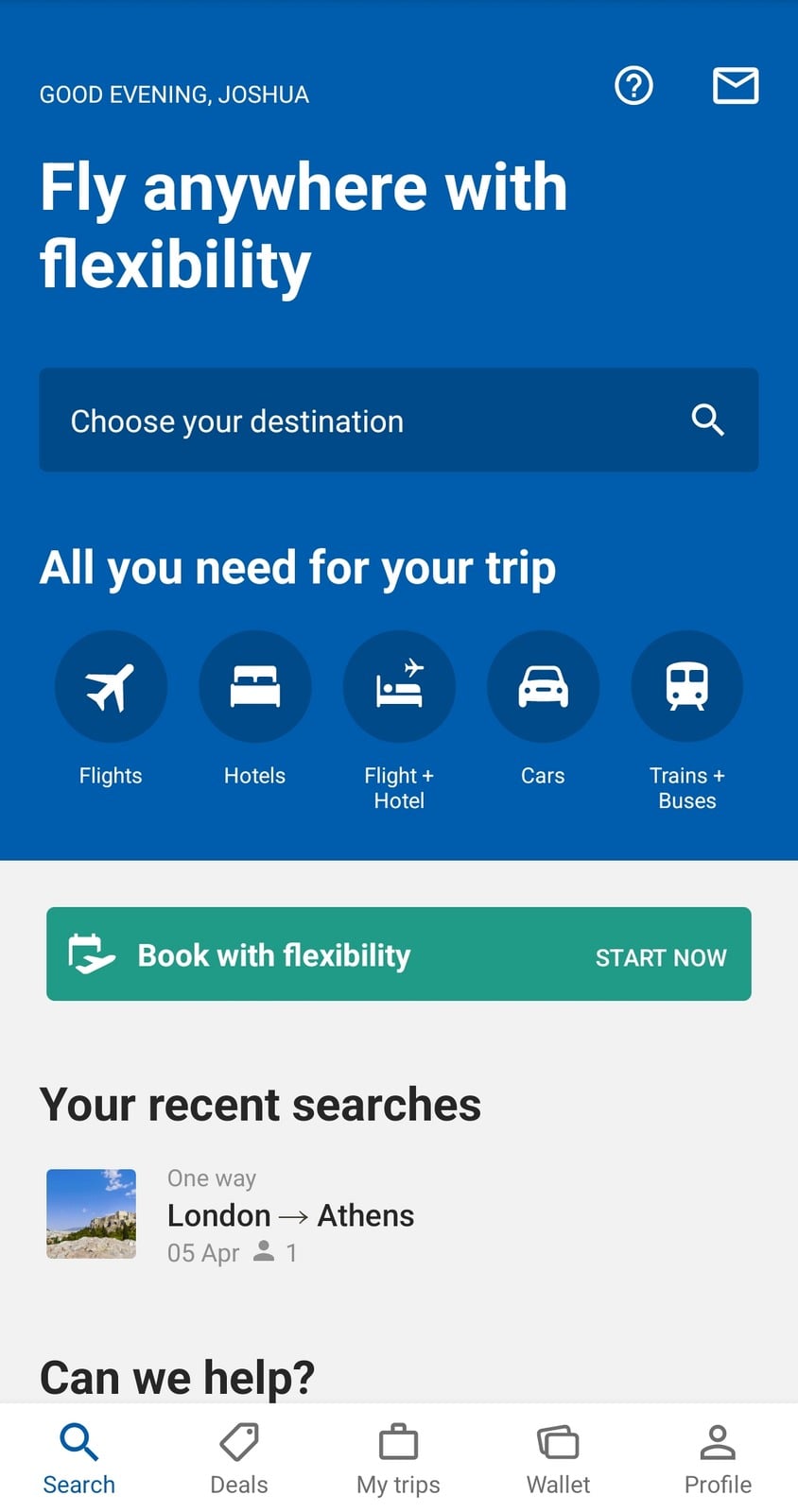Select Trains + Buses
798x1512 pixels.
687,687
